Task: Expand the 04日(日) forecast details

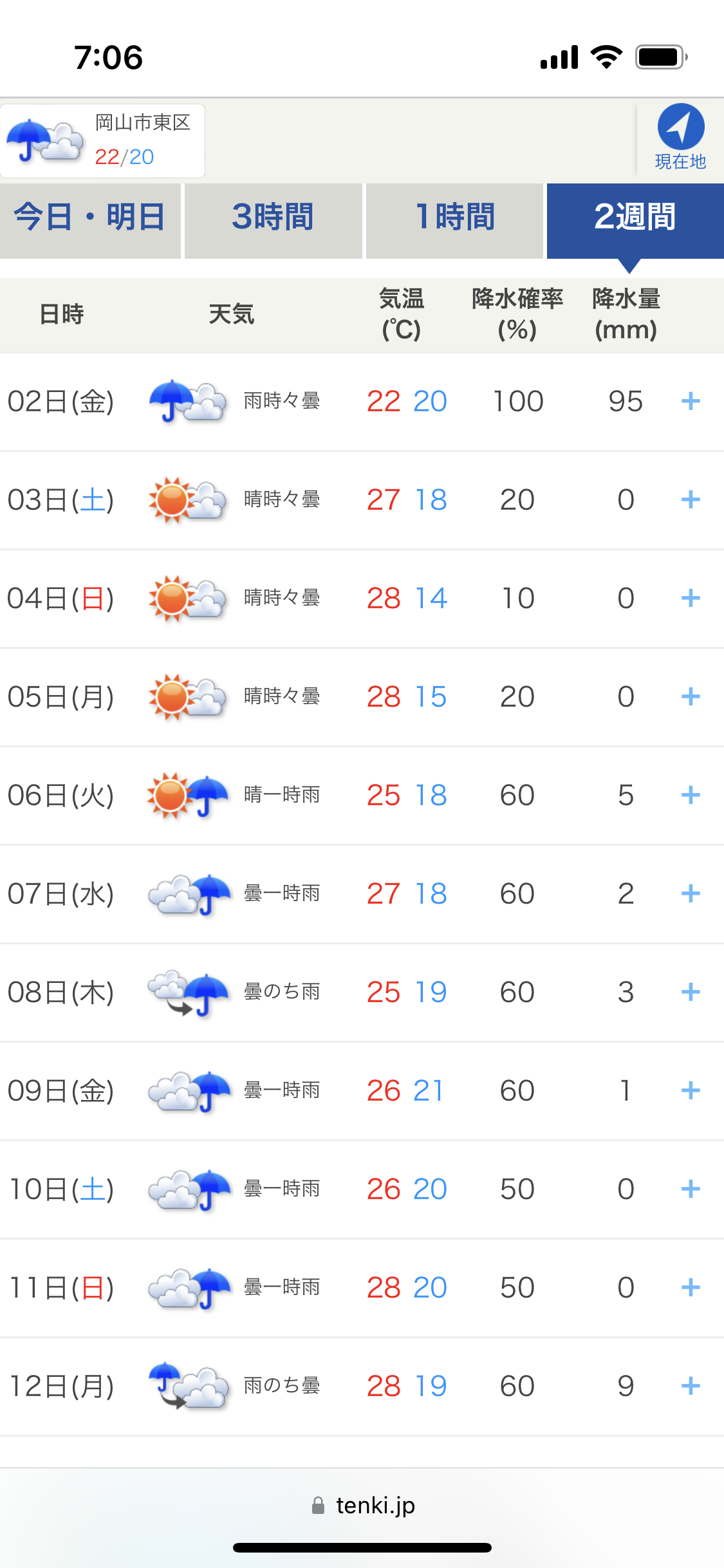Action: 691,598
